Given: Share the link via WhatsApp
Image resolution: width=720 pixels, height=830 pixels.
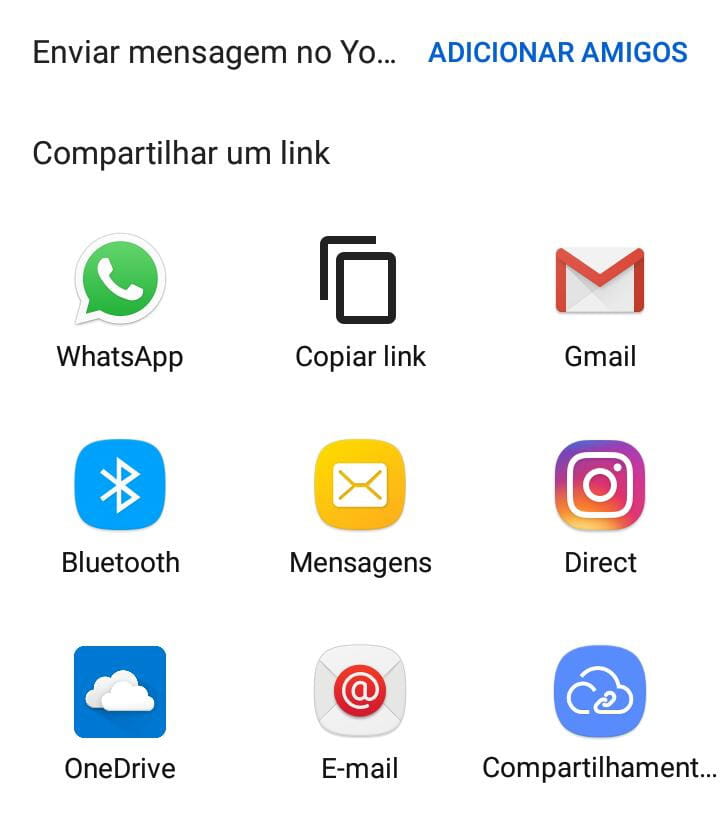Looking at the screenshot, I should click(120, 281).
